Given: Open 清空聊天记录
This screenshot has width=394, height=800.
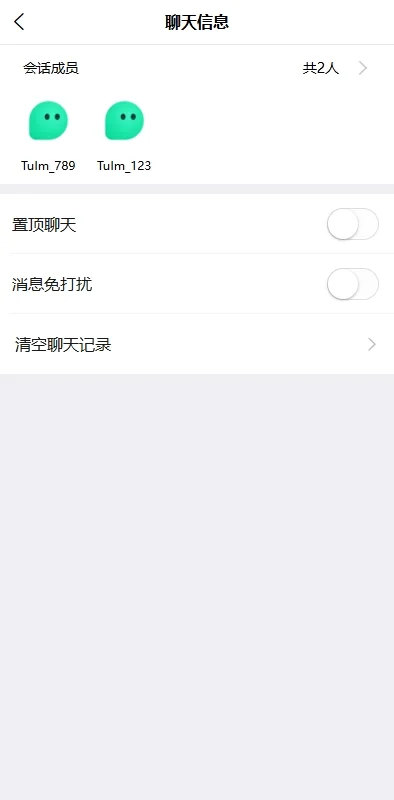Looking at the screenshot, I should 197,344.
